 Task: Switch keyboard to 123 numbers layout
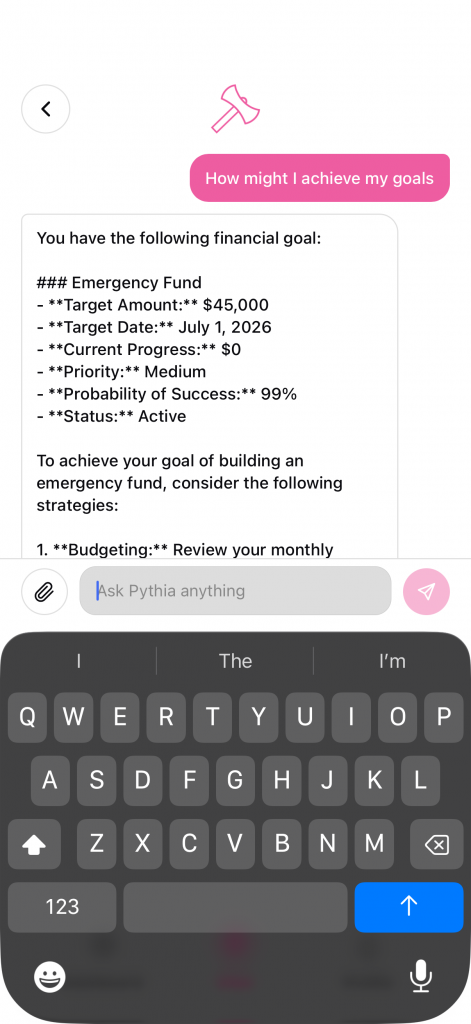pos(62,907)
